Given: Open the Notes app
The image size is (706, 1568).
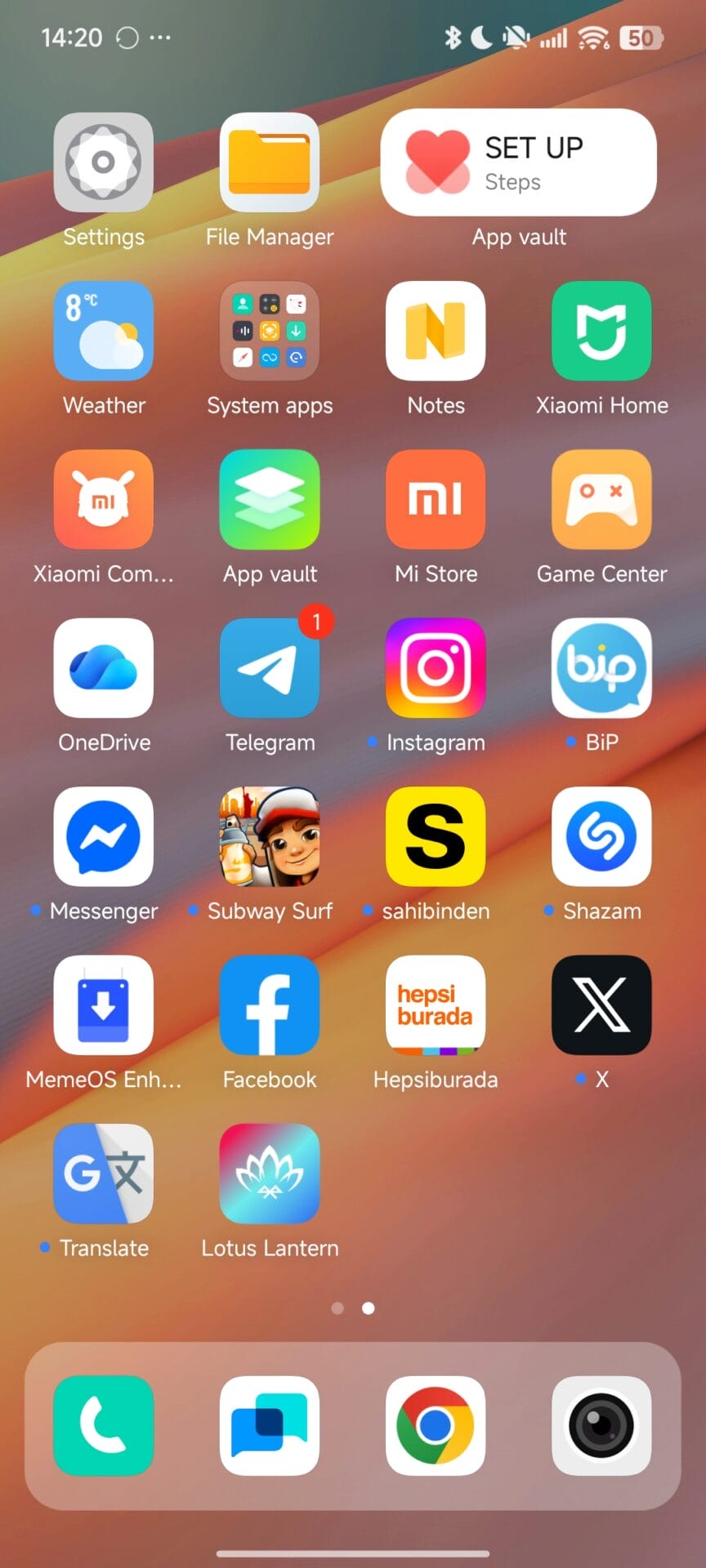Looking at the screenshot, I should click(x=436, y=331).
